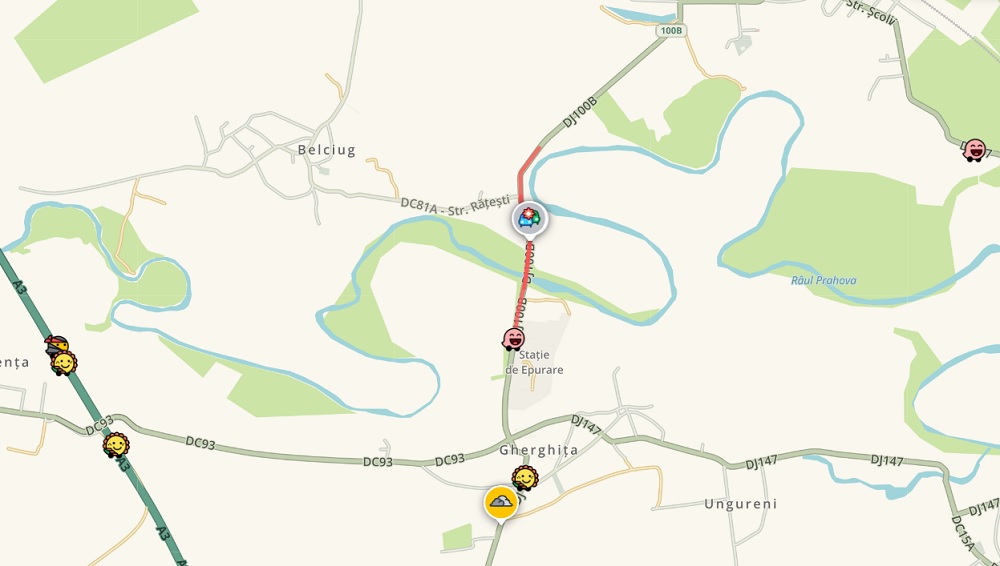Tap the ninja Wazer on the A3

click(x=58, y=346)
